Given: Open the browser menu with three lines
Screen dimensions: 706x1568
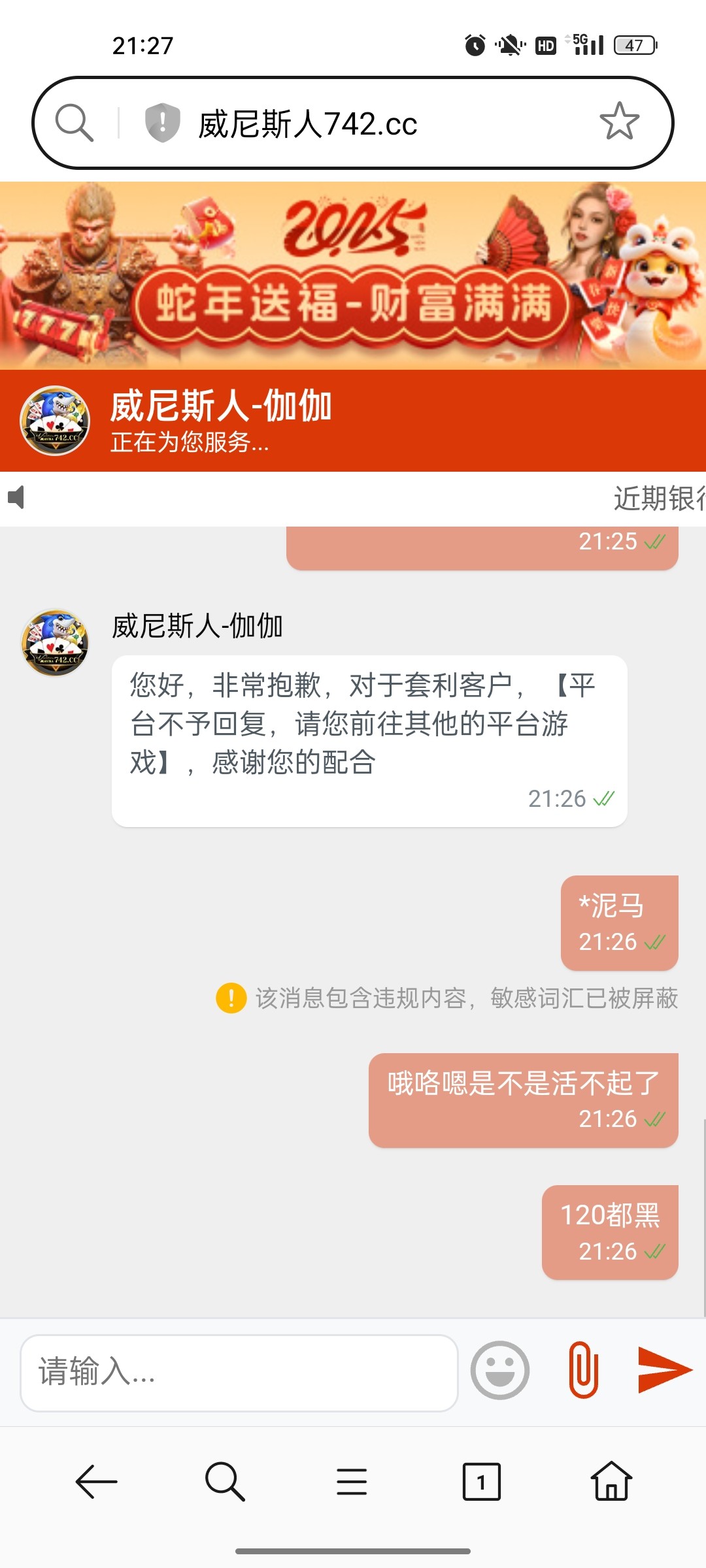Looking at the screenshot, I should coord(352,1481).
